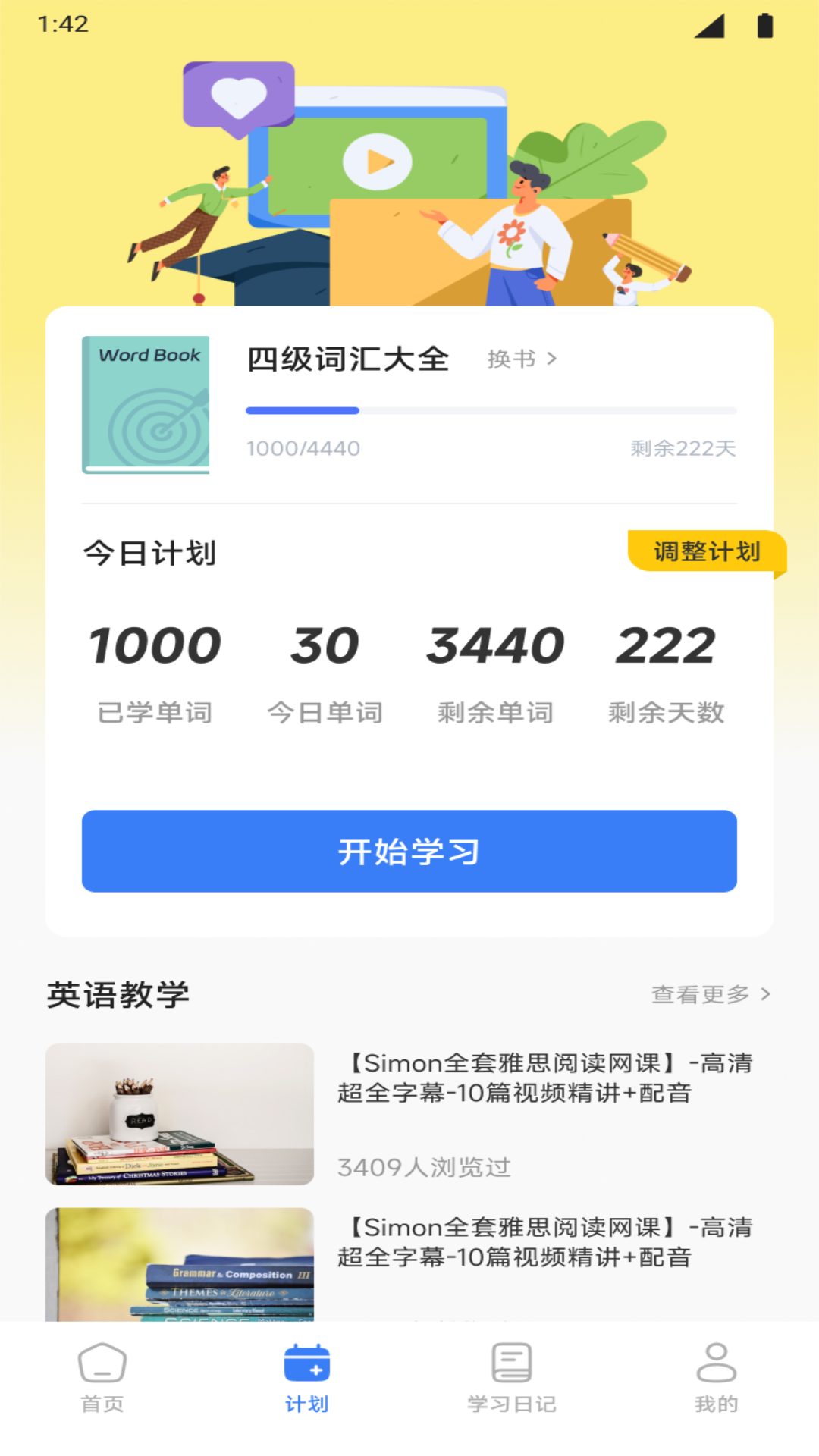Tap the heart illustration at the top banner
The height and width of the screenshot is (1456, 819).
(237, 97)
